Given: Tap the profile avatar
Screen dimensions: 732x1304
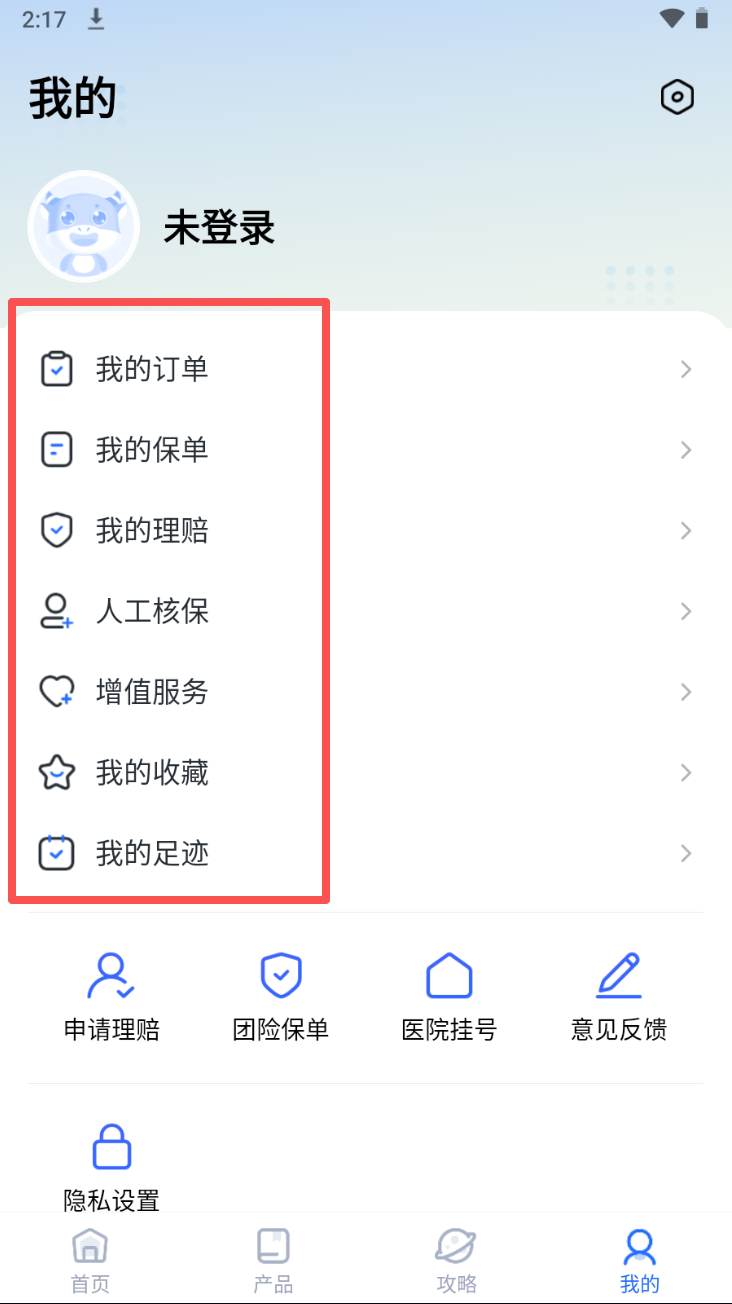Looking at the screenshot, I should [x=83, y=227].
